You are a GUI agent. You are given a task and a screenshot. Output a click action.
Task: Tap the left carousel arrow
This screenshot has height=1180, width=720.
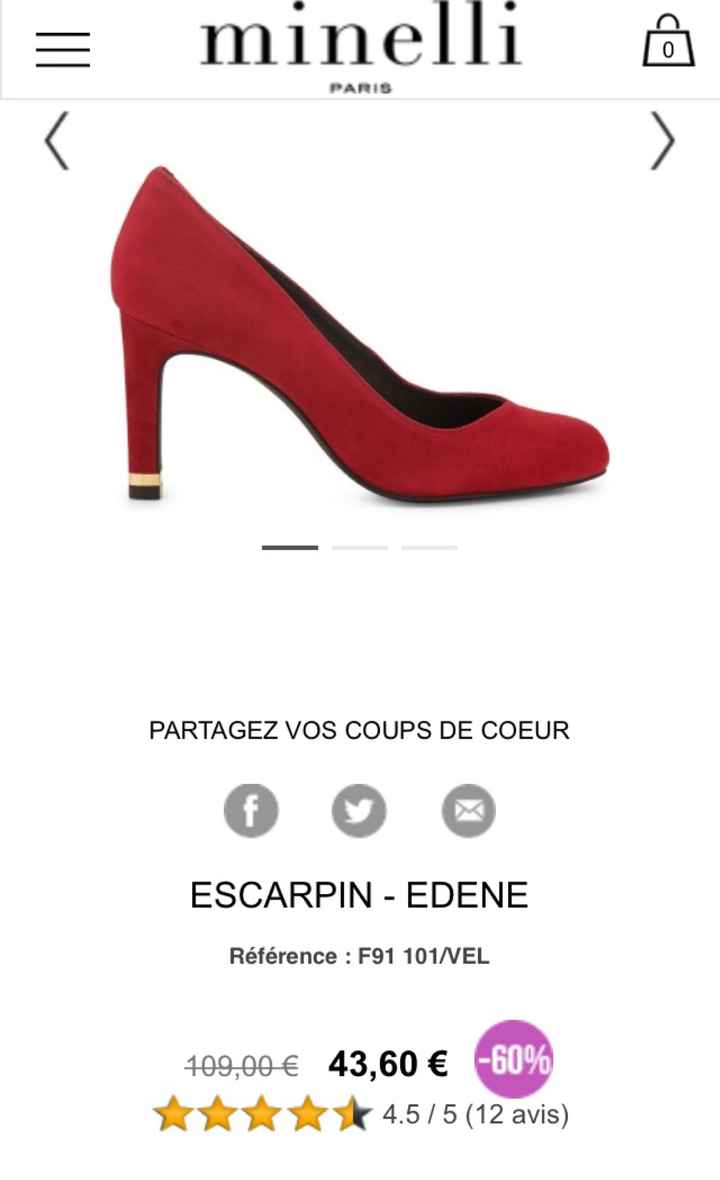[57, 138]
